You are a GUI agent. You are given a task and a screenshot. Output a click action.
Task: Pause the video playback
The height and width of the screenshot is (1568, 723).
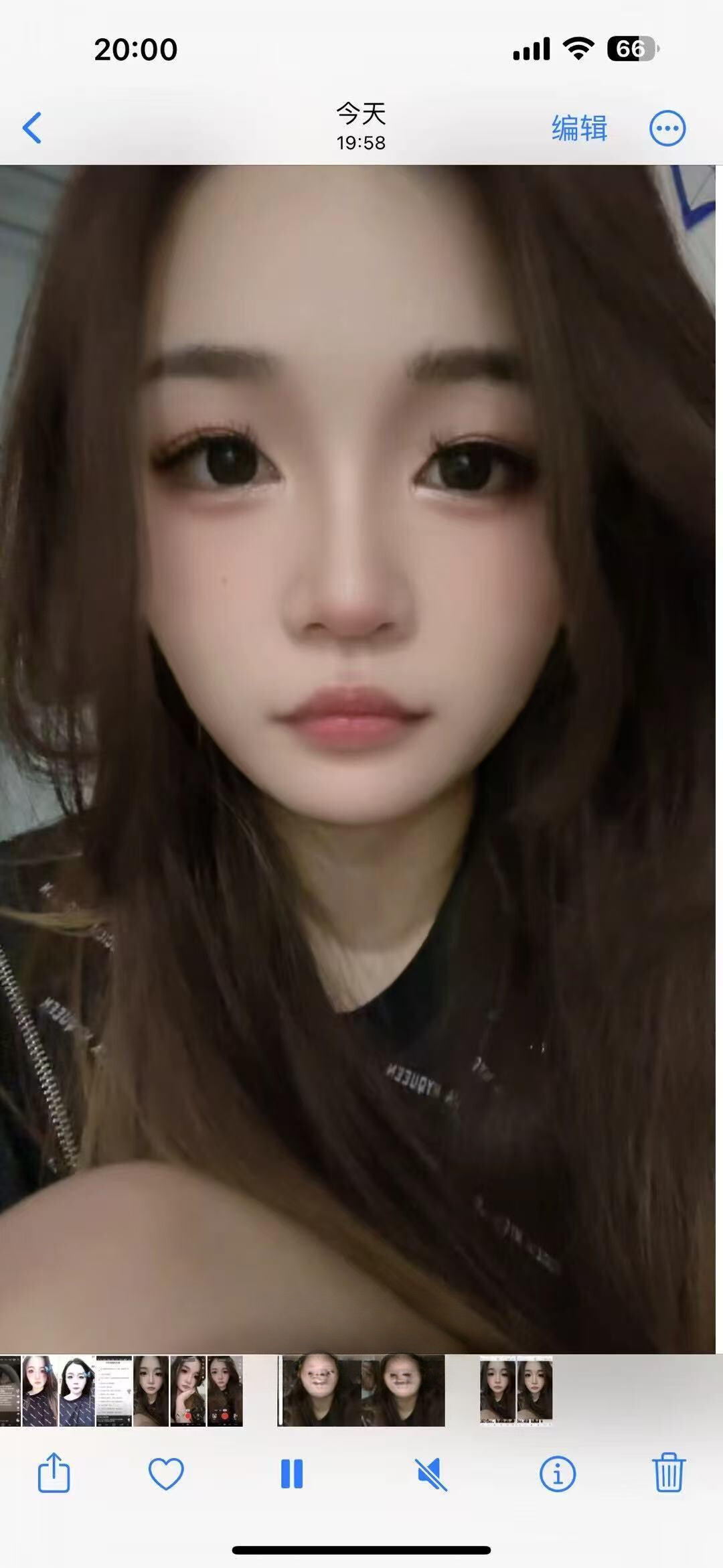(292, 1474)
